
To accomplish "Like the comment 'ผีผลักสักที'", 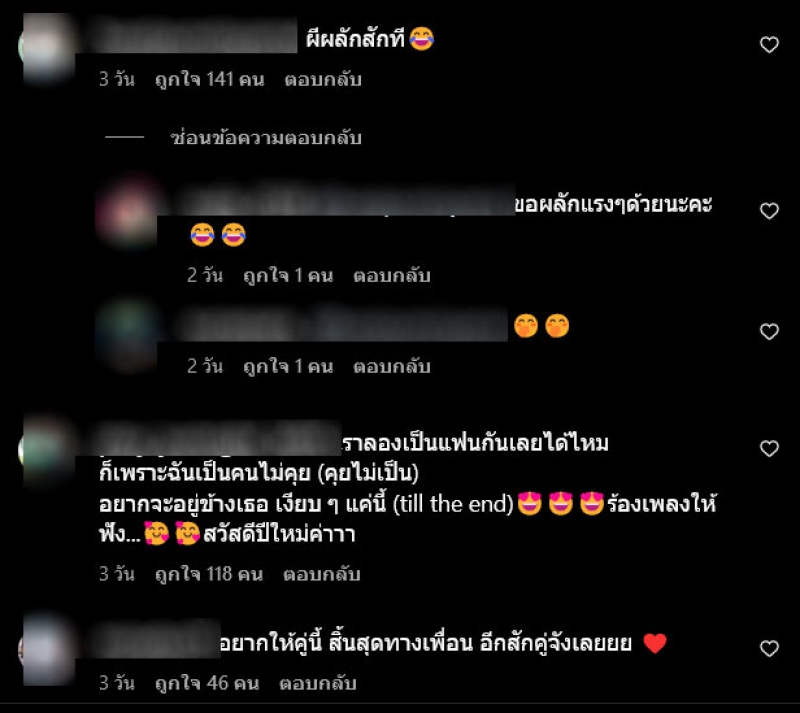I will coord(769,45).
